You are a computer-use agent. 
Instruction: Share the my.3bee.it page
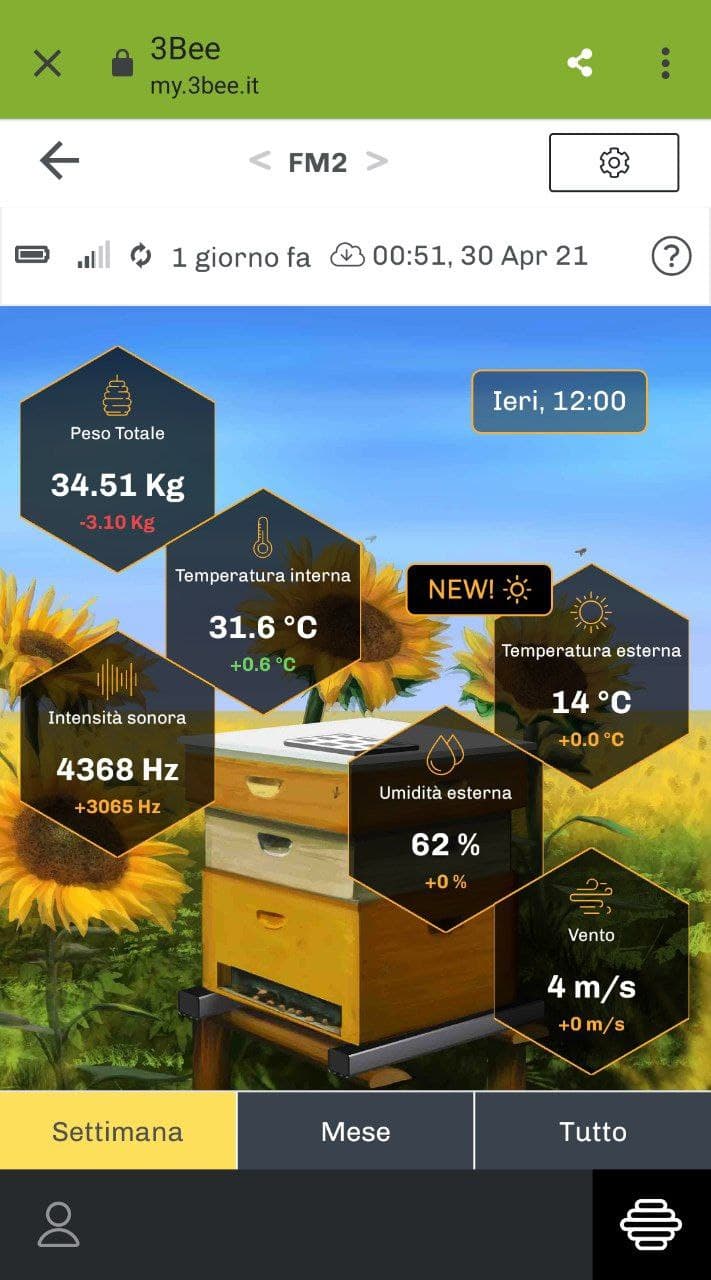click(x=580, y=63)
